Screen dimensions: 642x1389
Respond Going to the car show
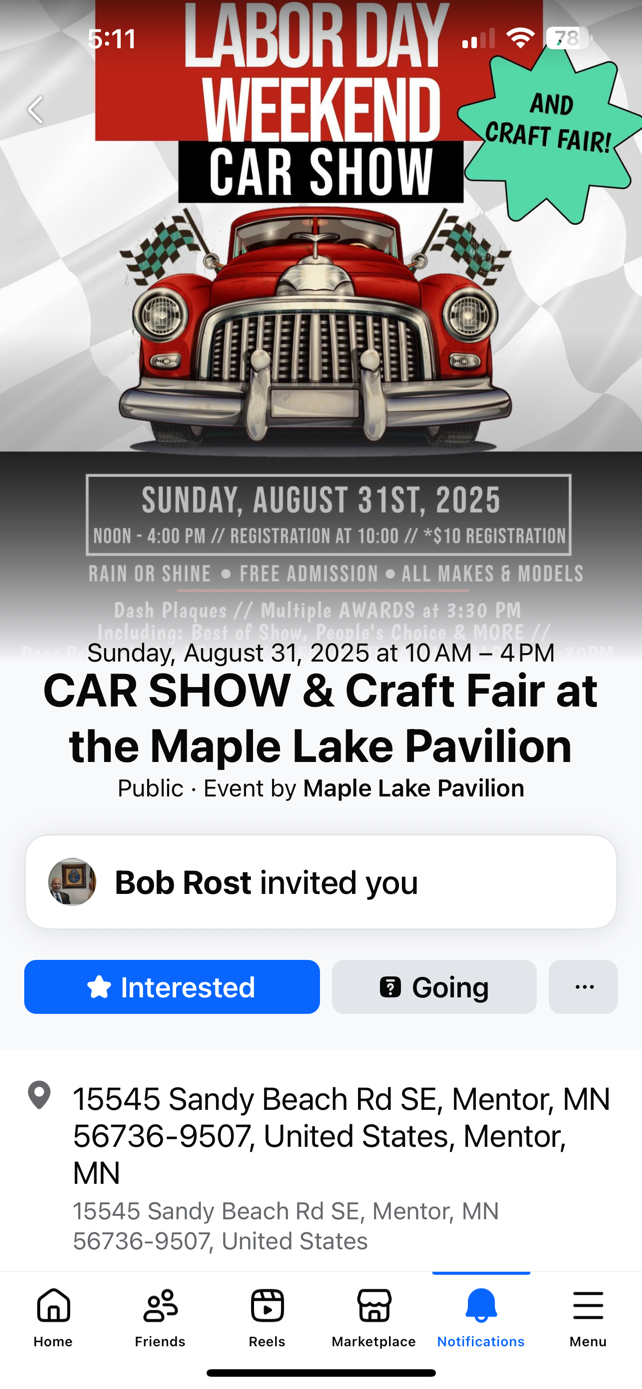434,987
